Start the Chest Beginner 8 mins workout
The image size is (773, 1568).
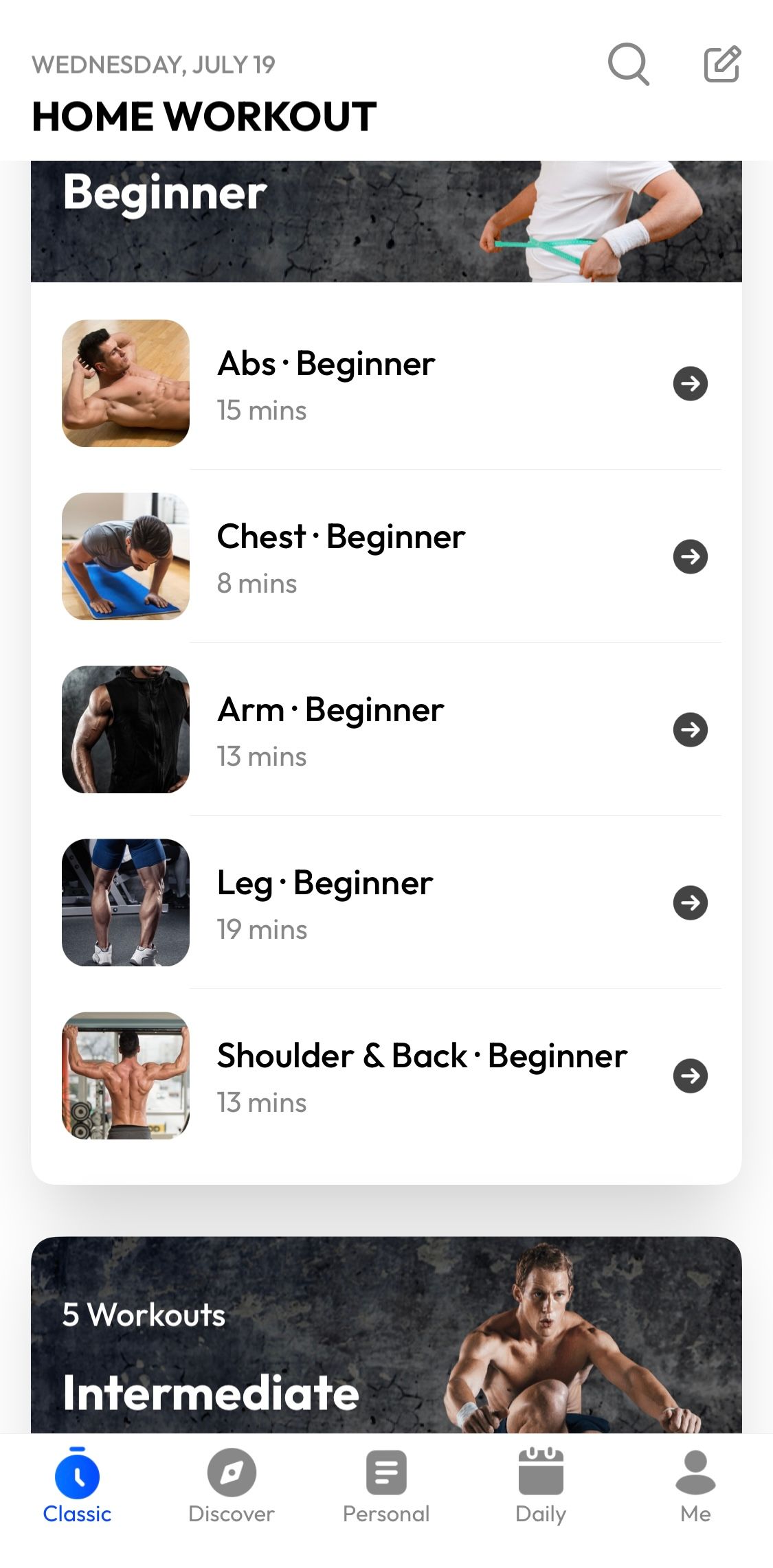tap(386, 556)
